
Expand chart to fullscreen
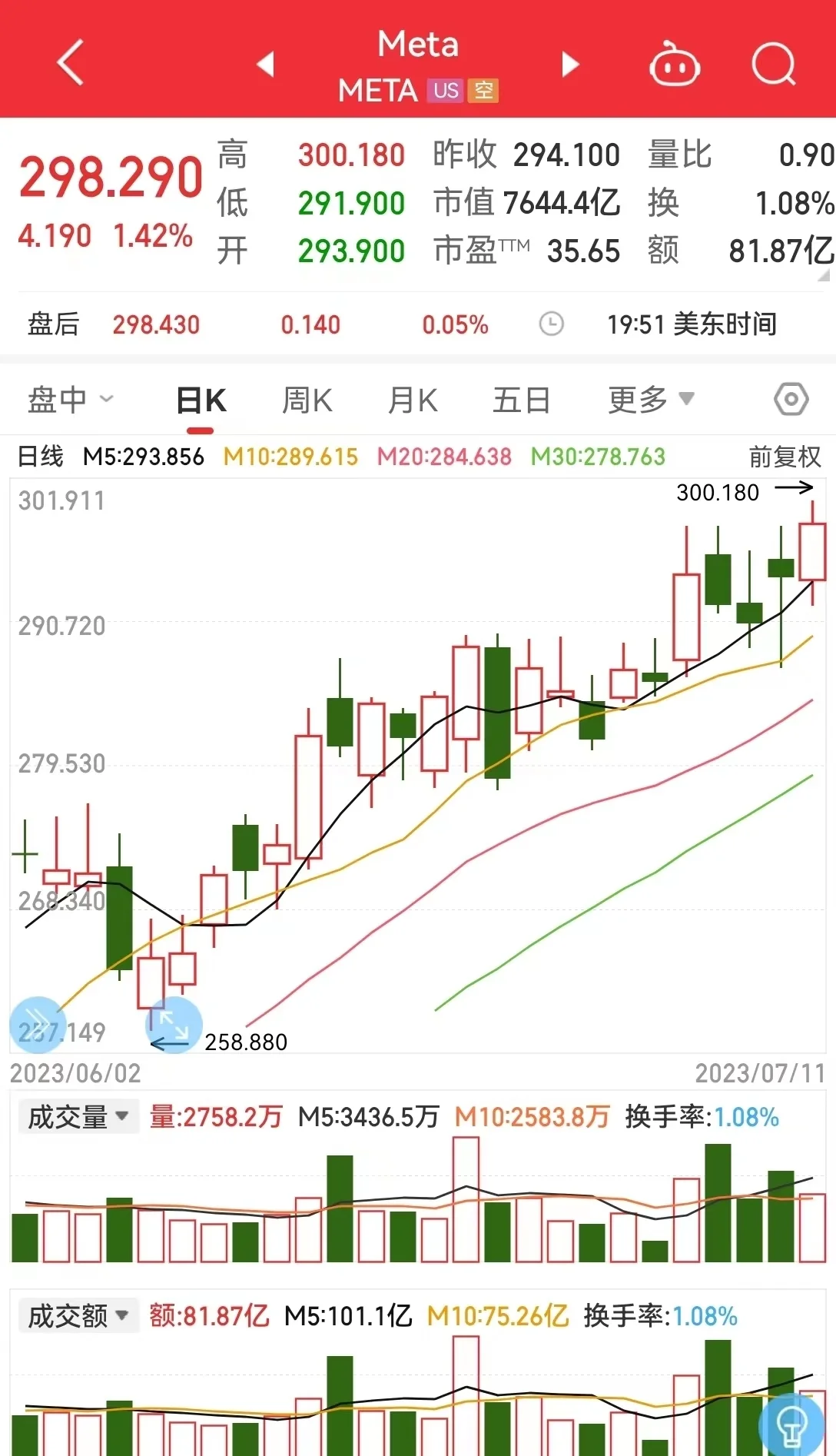point(174,1025)
